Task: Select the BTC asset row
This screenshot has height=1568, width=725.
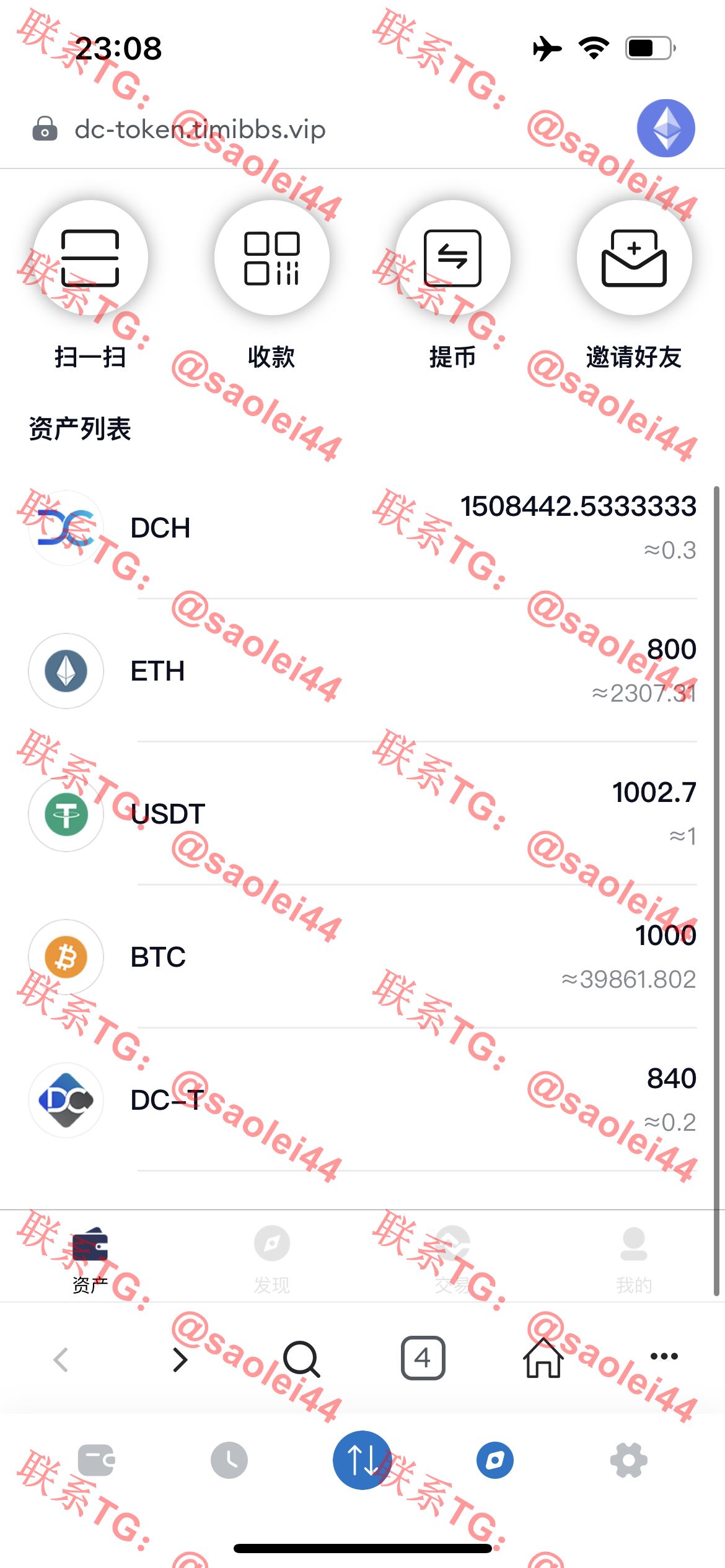Action: (362, 957)
